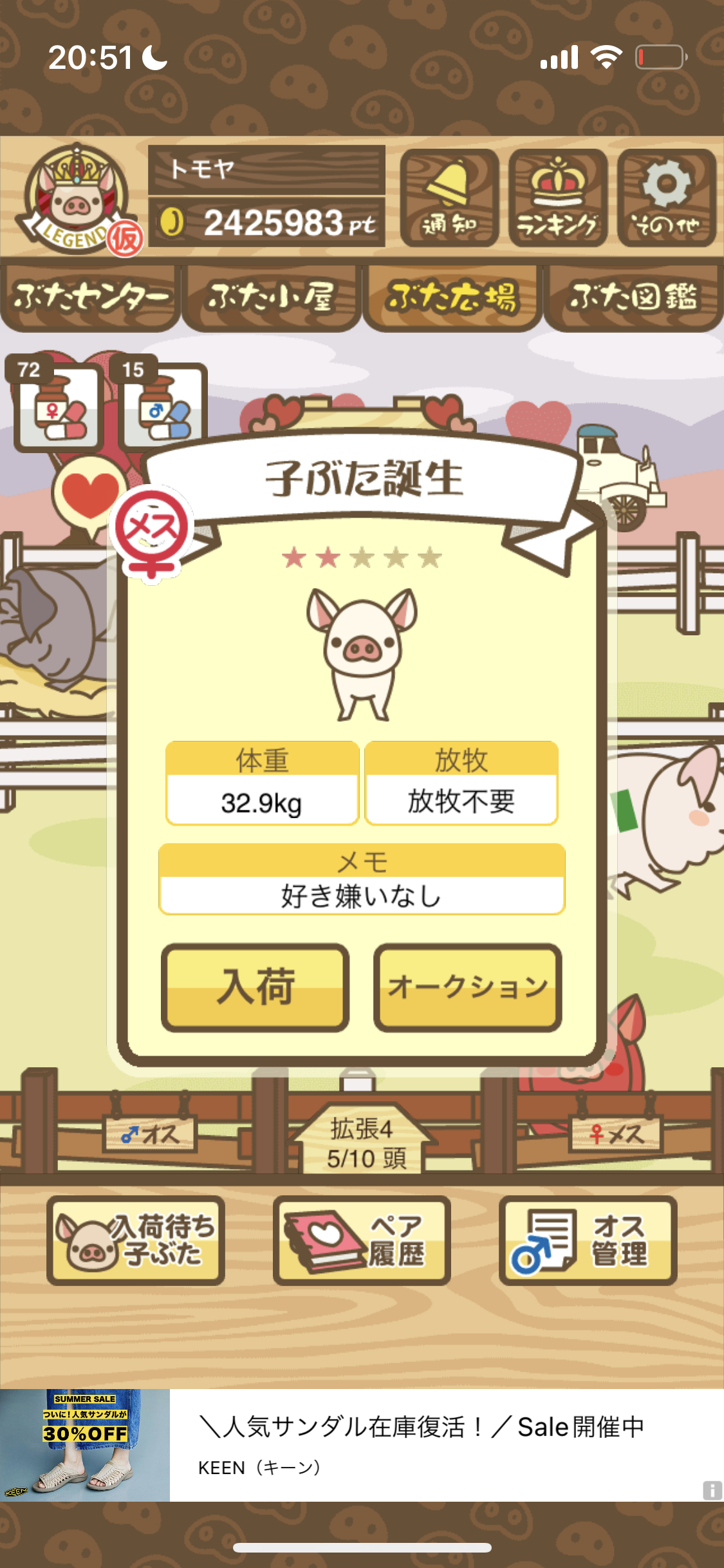Open その他 settings gear

click(667, 198)
